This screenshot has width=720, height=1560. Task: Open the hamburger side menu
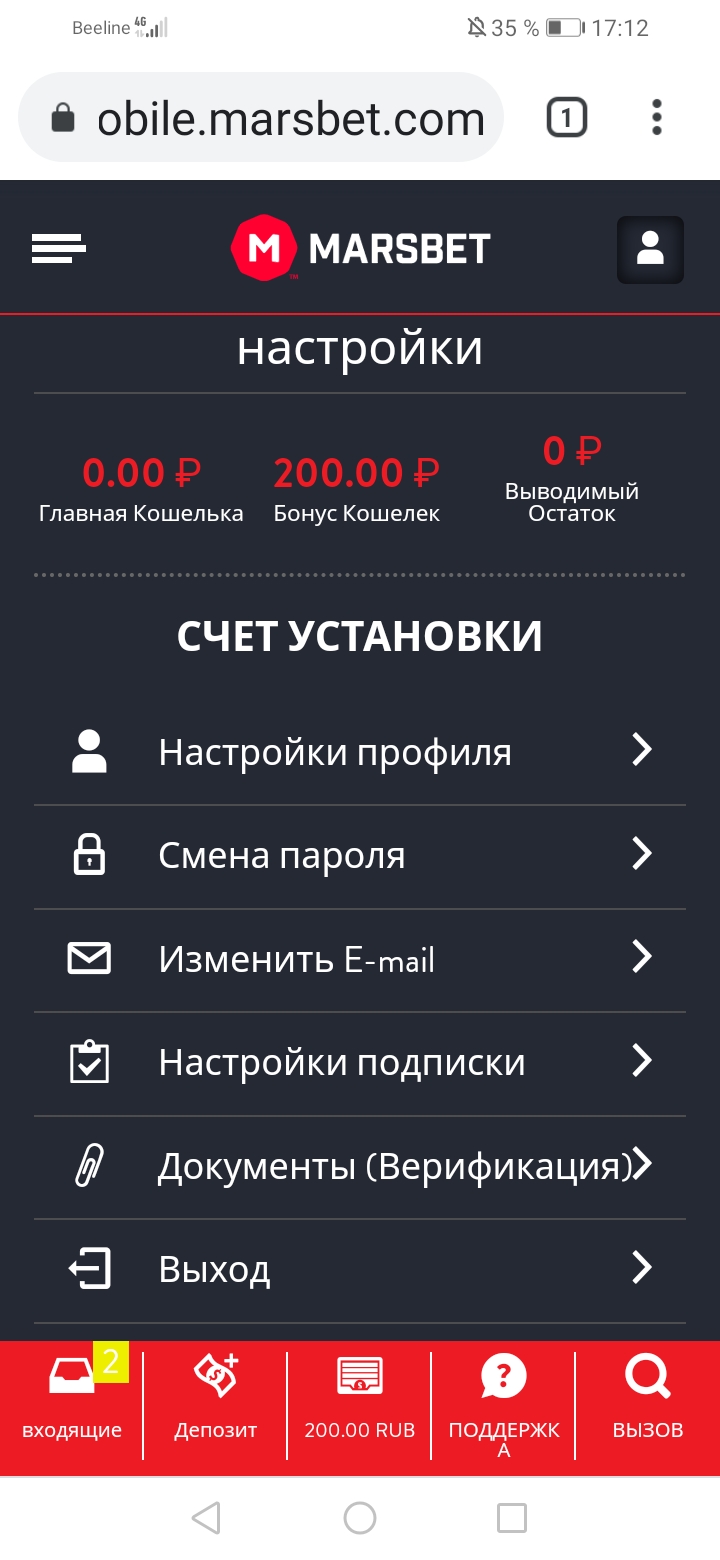(59, 248)
